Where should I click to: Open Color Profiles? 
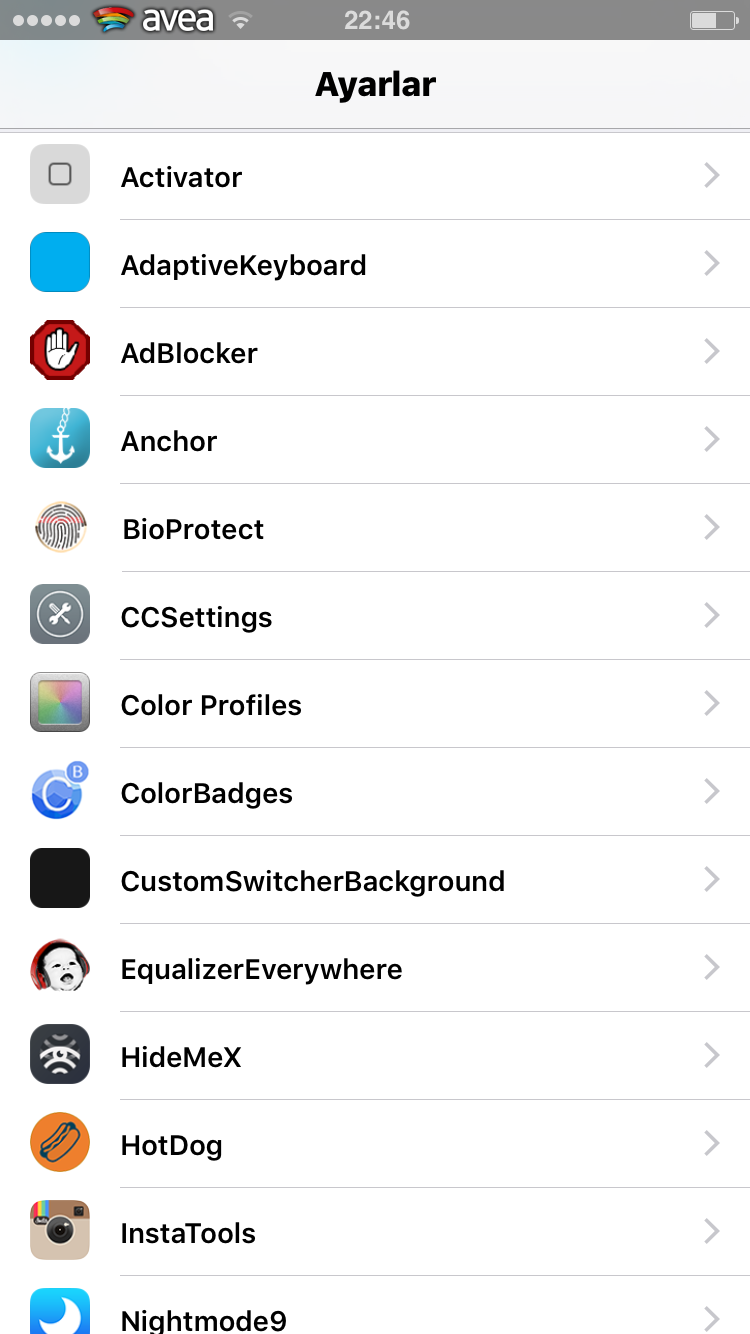point(375,704)
